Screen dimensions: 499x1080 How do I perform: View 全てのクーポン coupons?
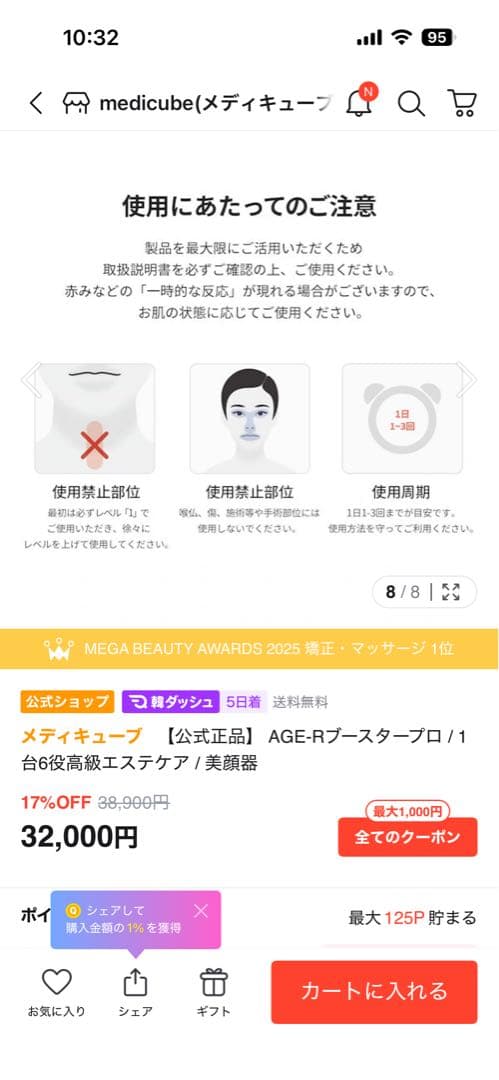point(407,837)
